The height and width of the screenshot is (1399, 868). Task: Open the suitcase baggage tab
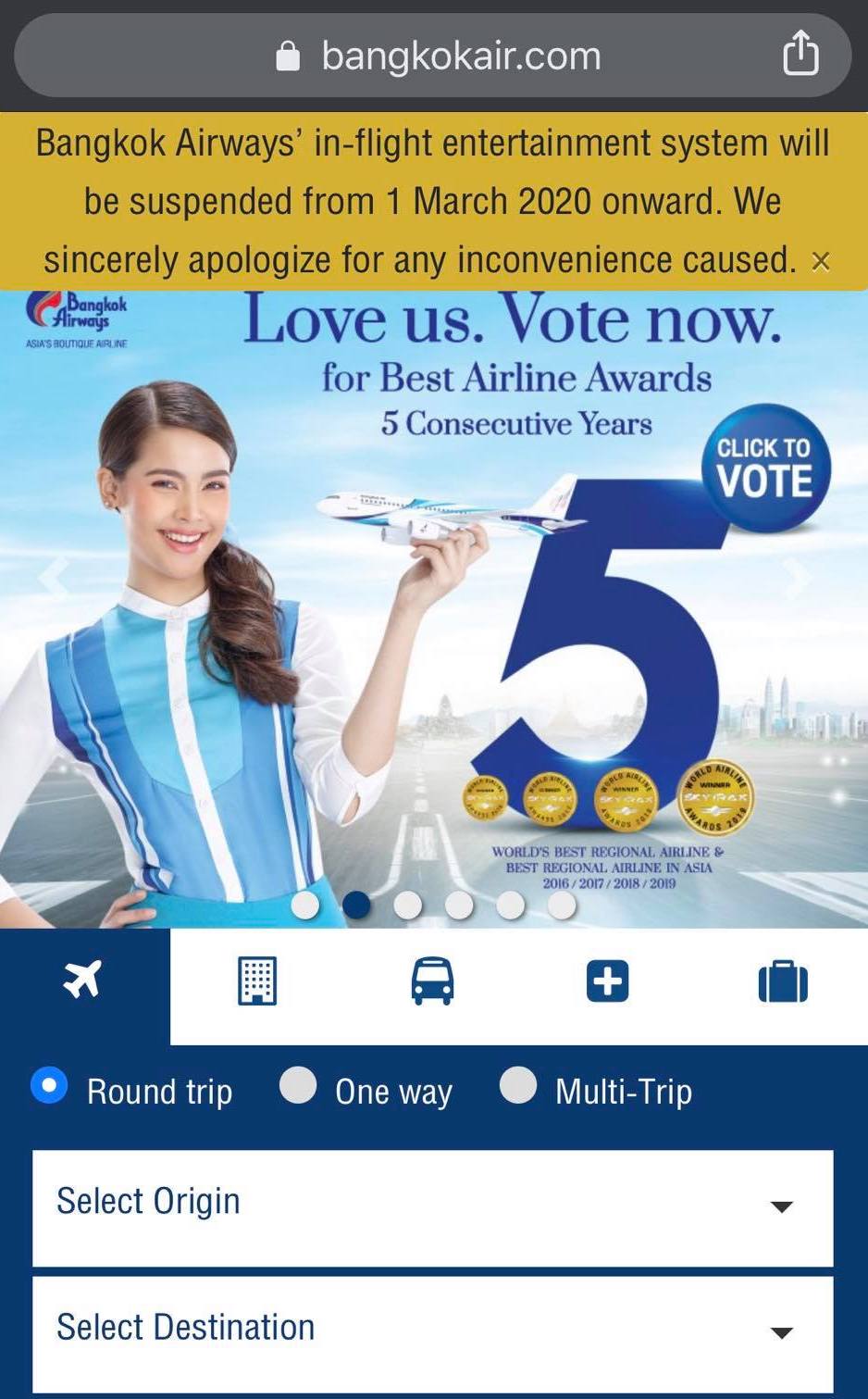pos(782,981)
